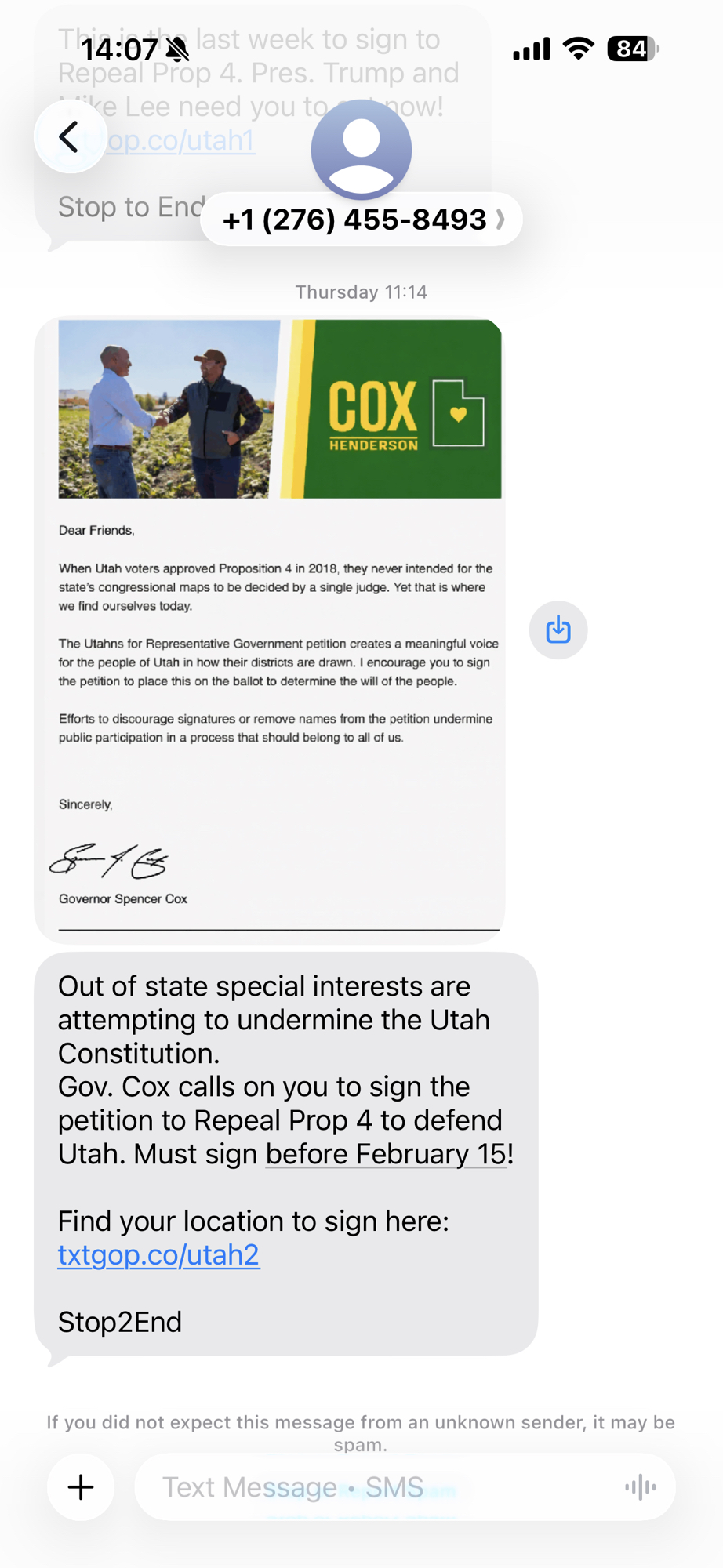This screenshot has height=1568, width=723.
Task: Open the plus attachments menu
Action: click(x=81, y=1487)
